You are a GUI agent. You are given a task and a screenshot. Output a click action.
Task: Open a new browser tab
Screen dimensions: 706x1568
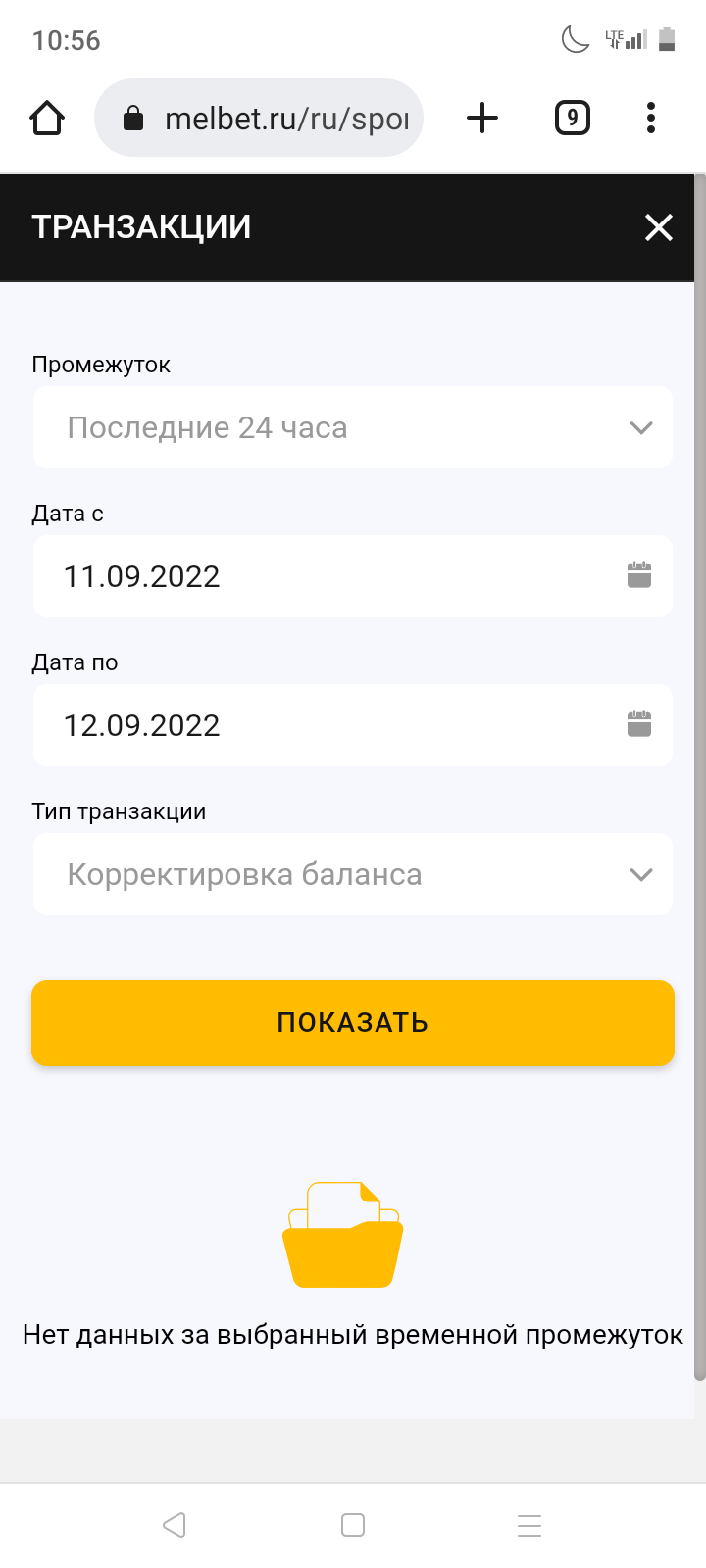click(x=482, y=119)
